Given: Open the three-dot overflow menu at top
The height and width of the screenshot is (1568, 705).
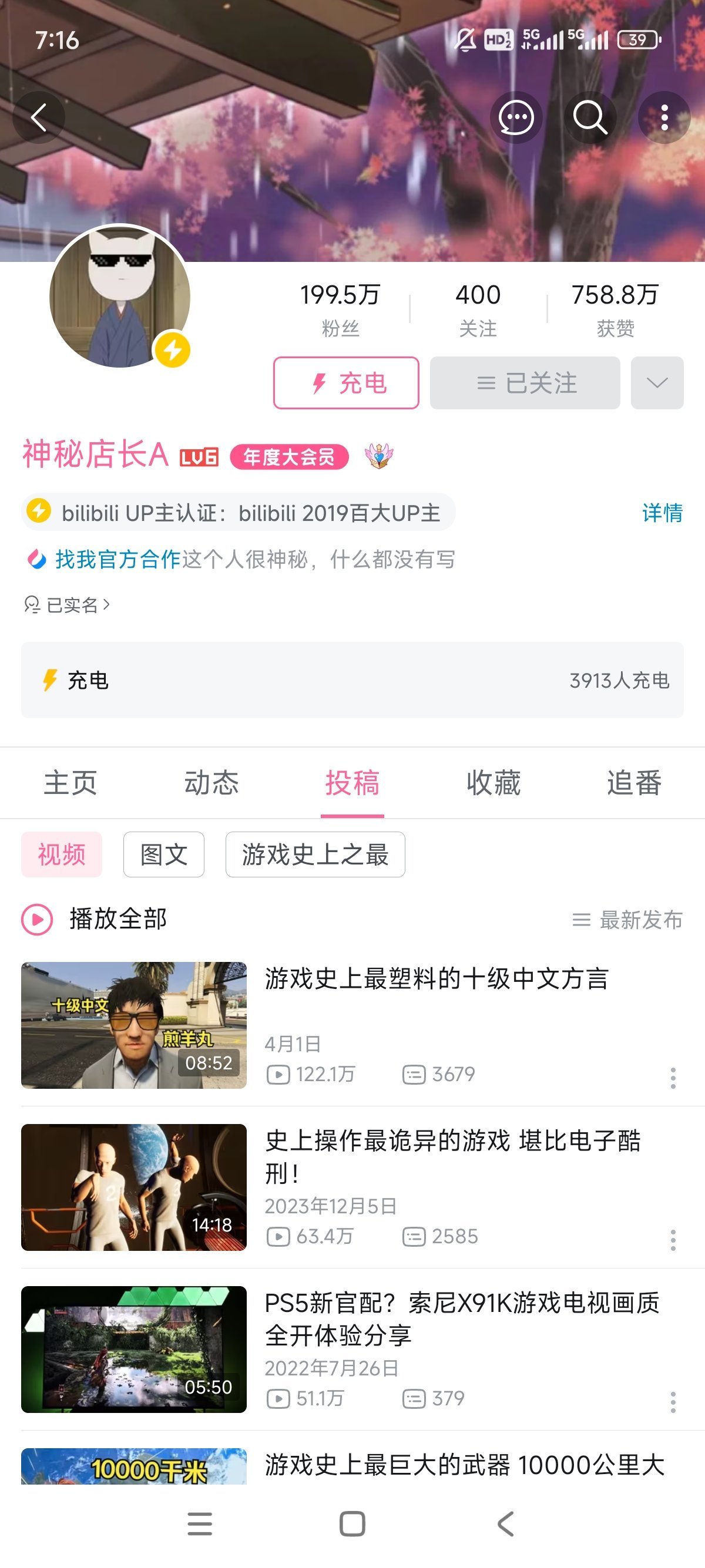Looking at the screenshot, I should (x=664, y=117).
